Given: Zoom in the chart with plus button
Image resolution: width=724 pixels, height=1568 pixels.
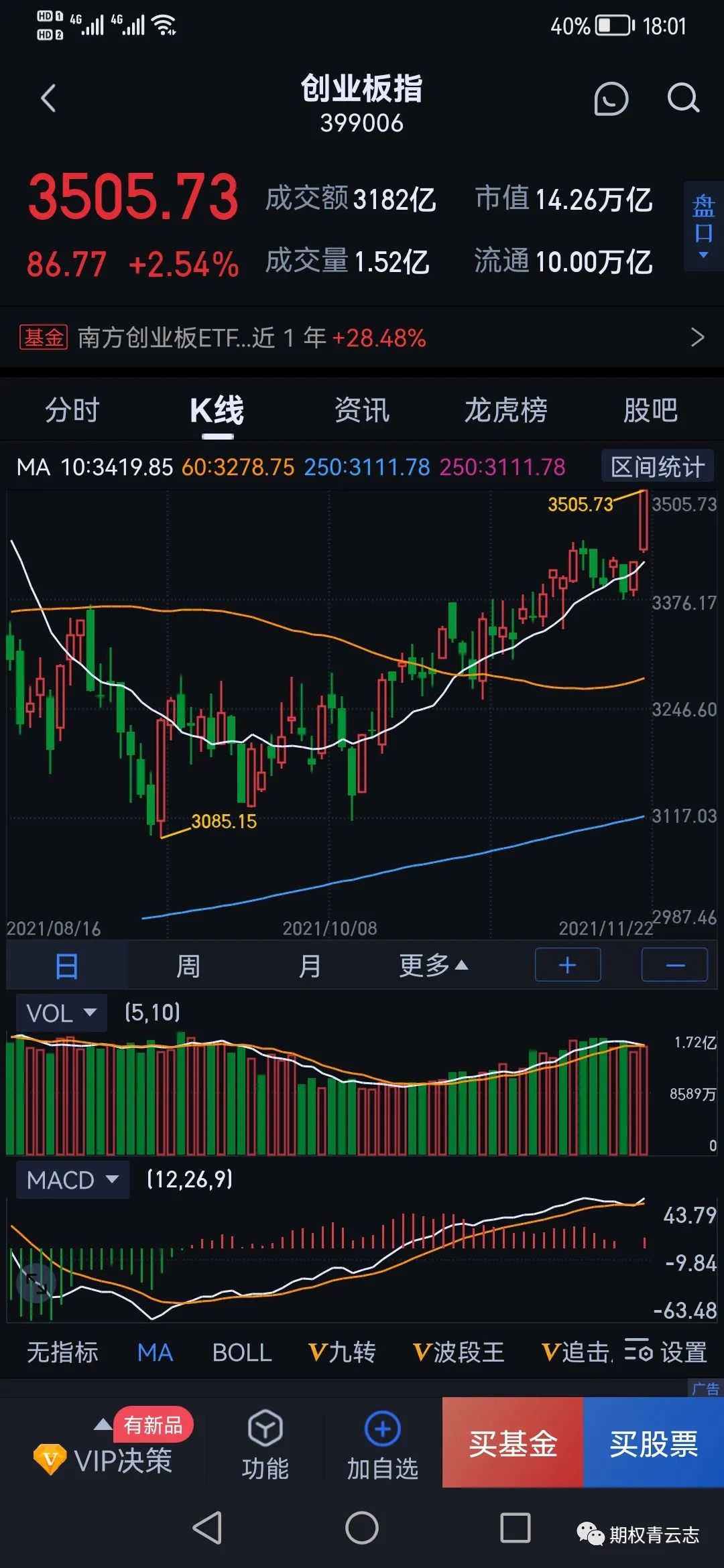Looking at the screenshot, I should pyautogui.click(x=567, y=965).
